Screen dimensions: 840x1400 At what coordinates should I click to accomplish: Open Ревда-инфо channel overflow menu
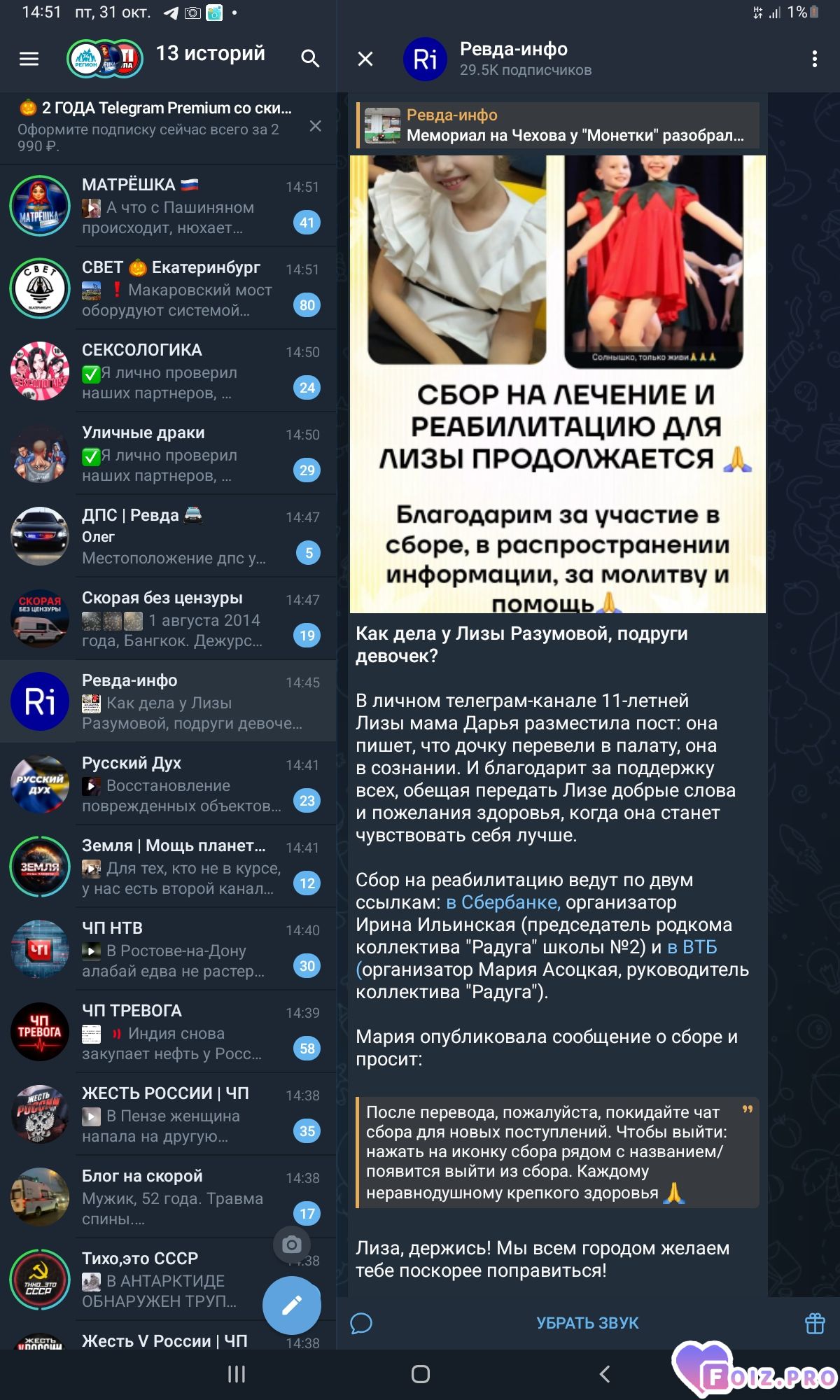tap(814, 59)
